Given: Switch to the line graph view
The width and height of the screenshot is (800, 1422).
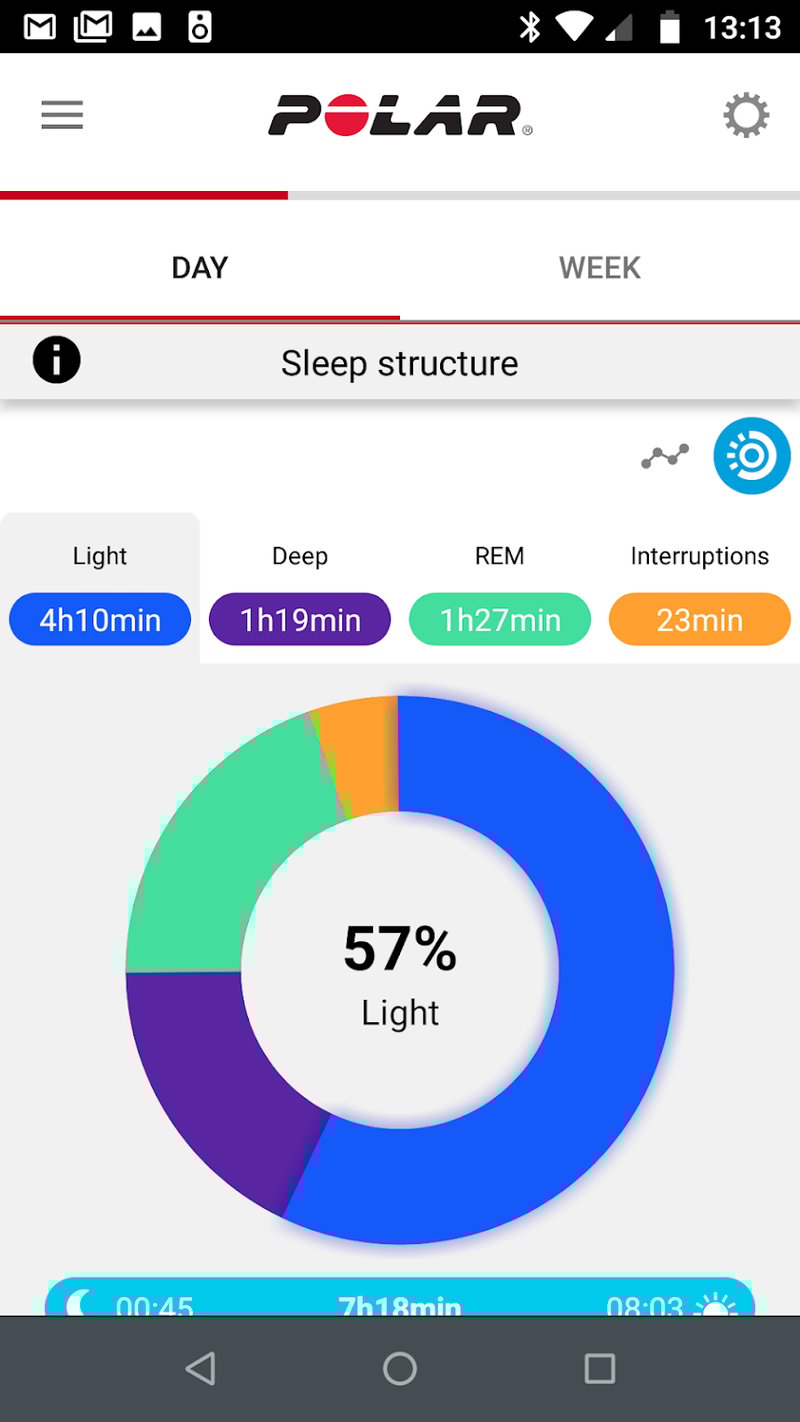Looking at the screenshot, I should pyautogui.click(x=665, y=457).
